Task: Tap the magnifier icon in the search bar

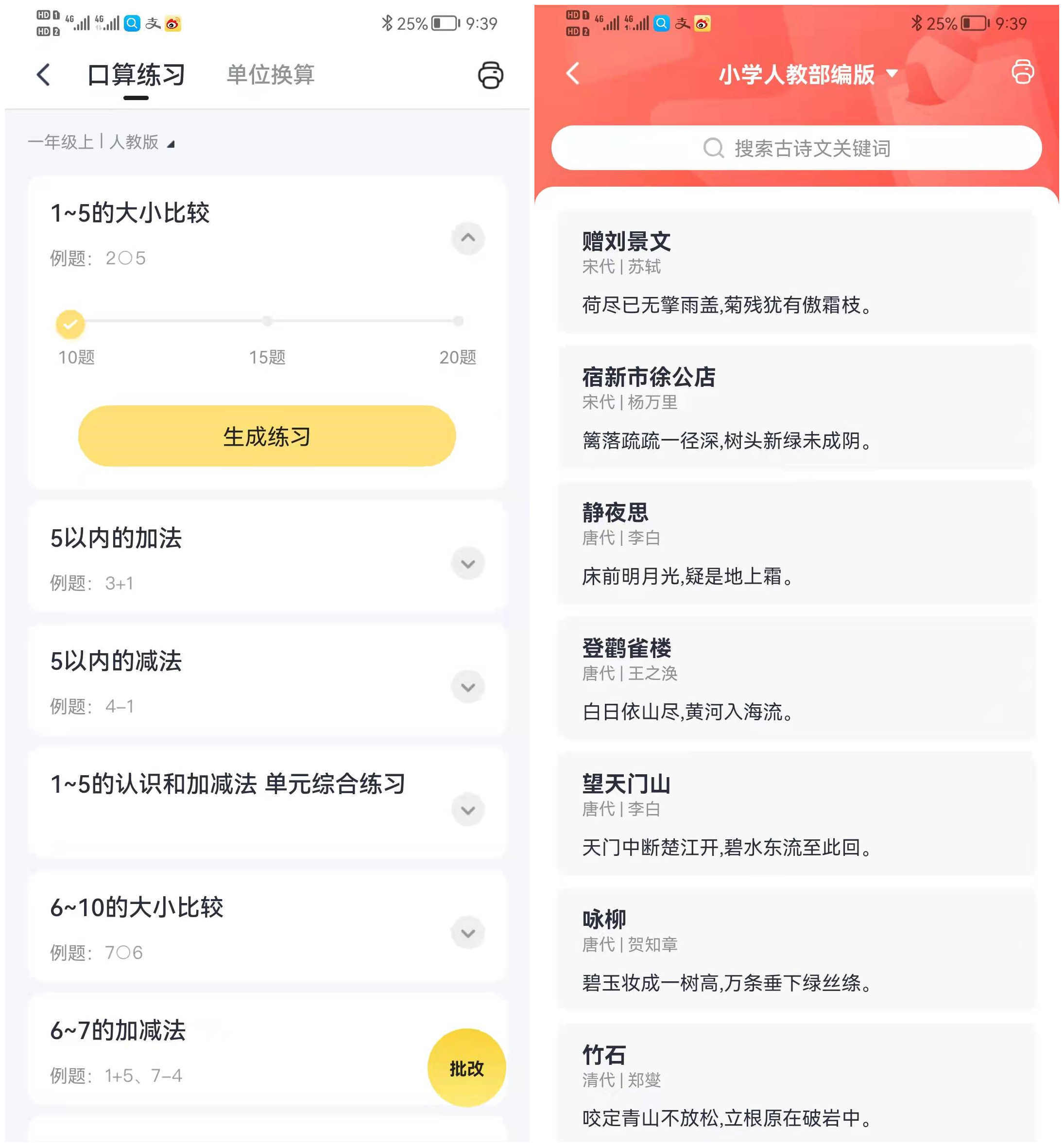Action: coord(714,147)
